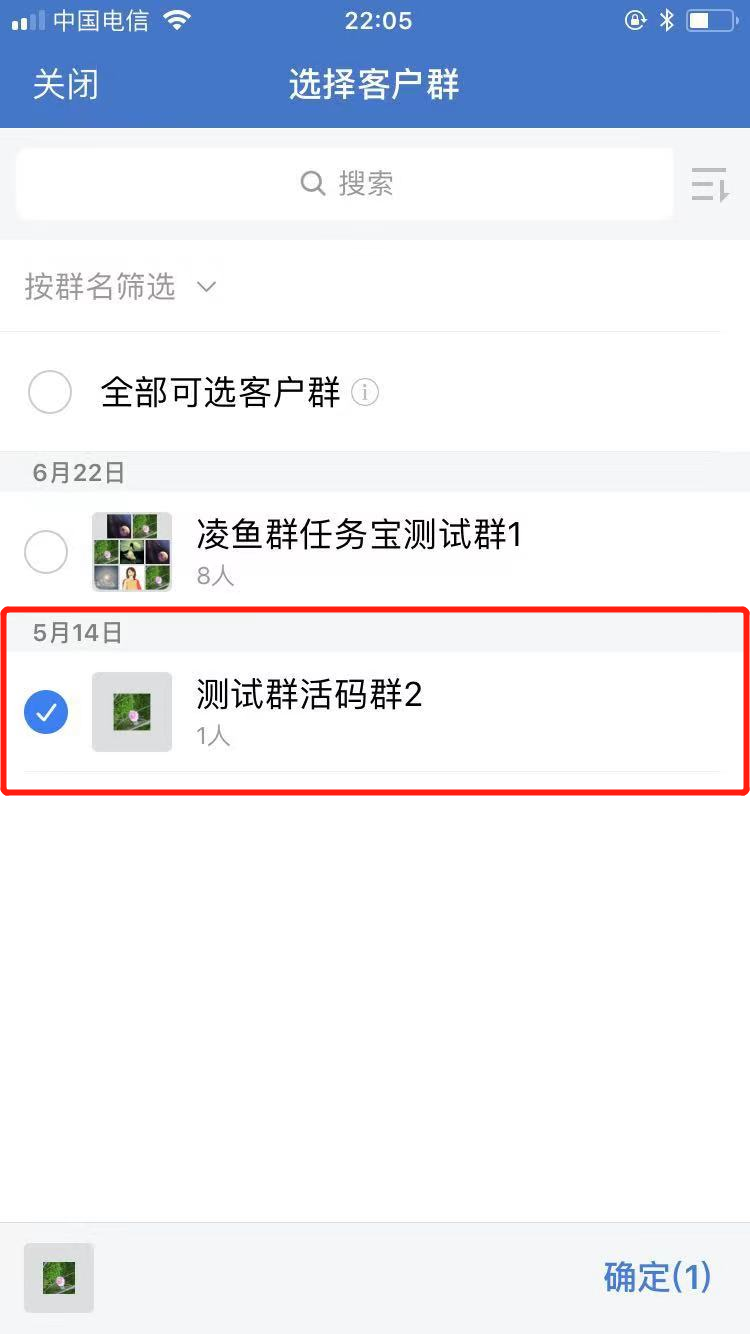Image resolution: width=750 pixels, height=1334 pixels.
Task: Remove the selected group thumbnail at bottom
Action: [59, 1278]
